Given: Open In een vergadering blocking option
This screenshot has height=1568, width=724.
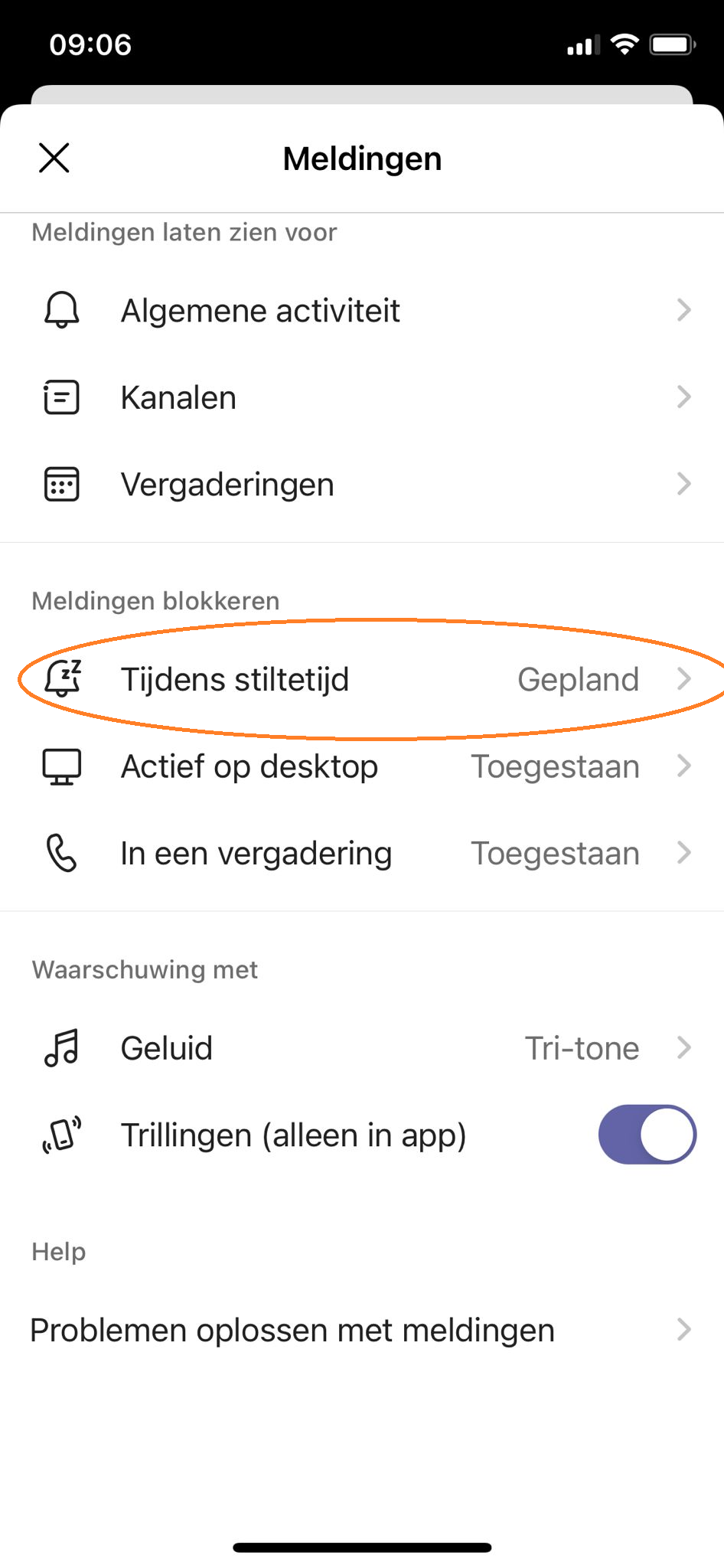Looking at the screenshot, I should coord(362,853).
